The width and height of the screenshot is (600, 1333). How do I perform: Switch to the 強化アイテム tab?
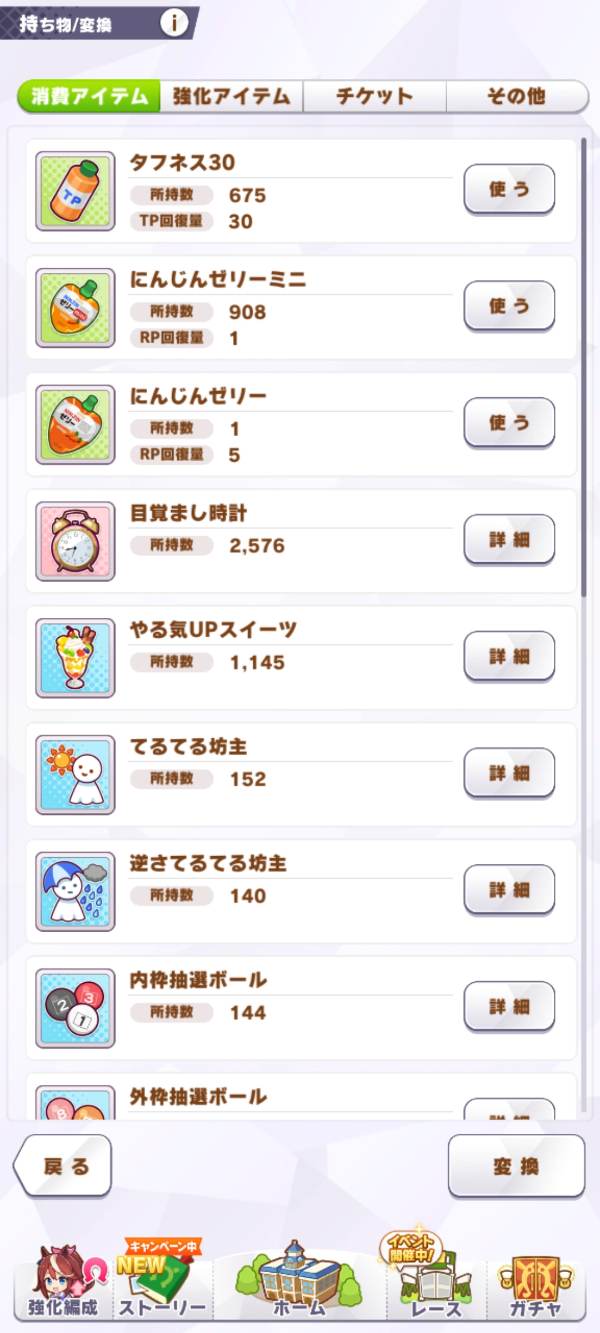(x=231, y=96)
